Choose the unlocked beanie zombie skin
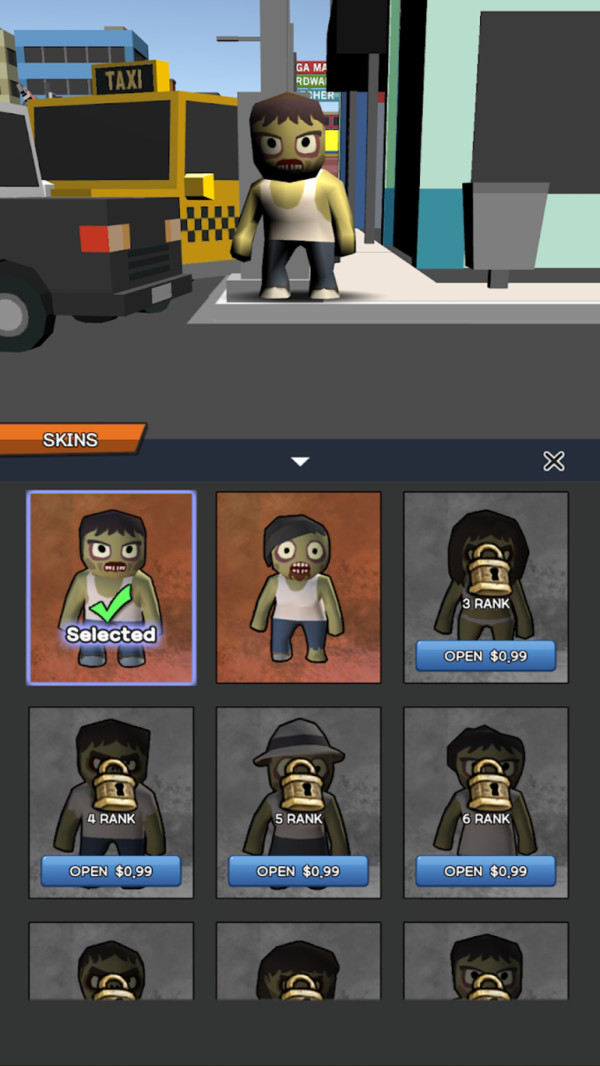The width and height of the screenshot is (600, 1066). pos(298,587)
